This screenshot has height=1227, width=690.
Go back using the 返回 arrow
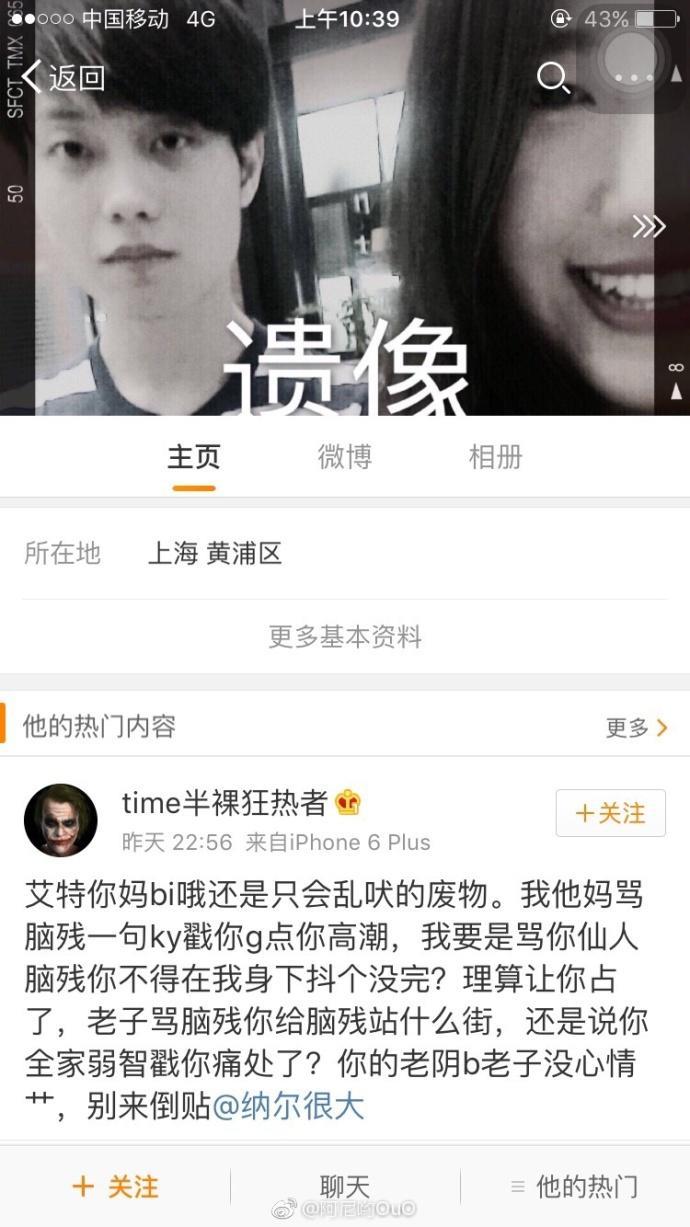(x=62, y=77)
